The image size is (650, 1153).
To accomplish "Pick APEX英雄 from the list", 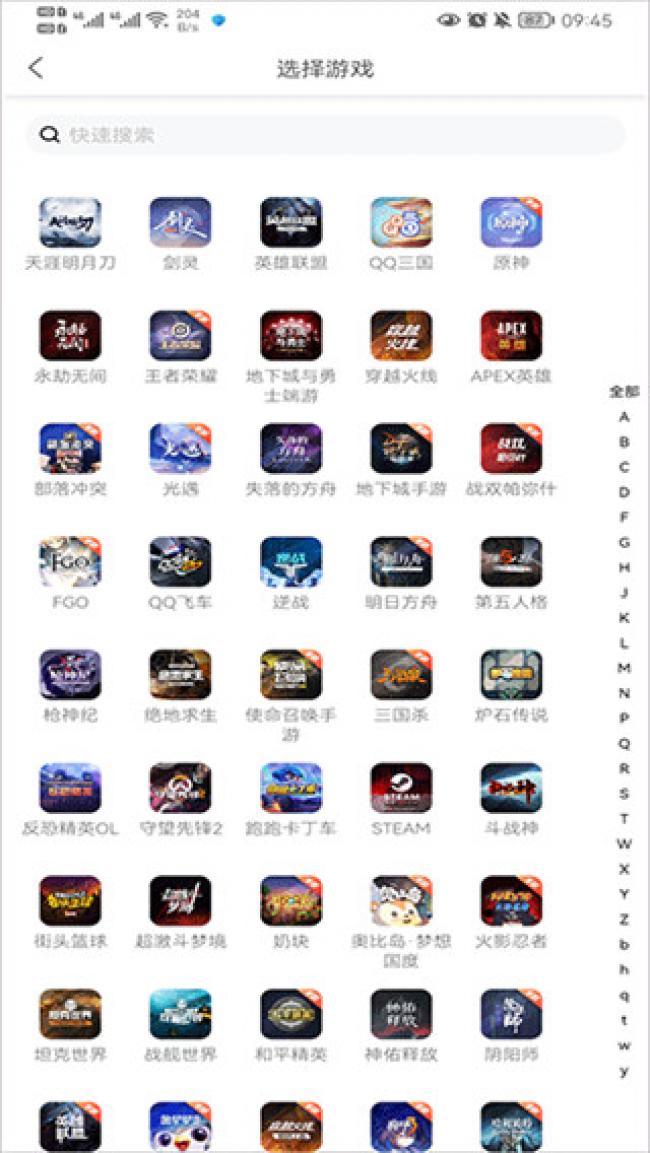I will click(x=511, y=335).
